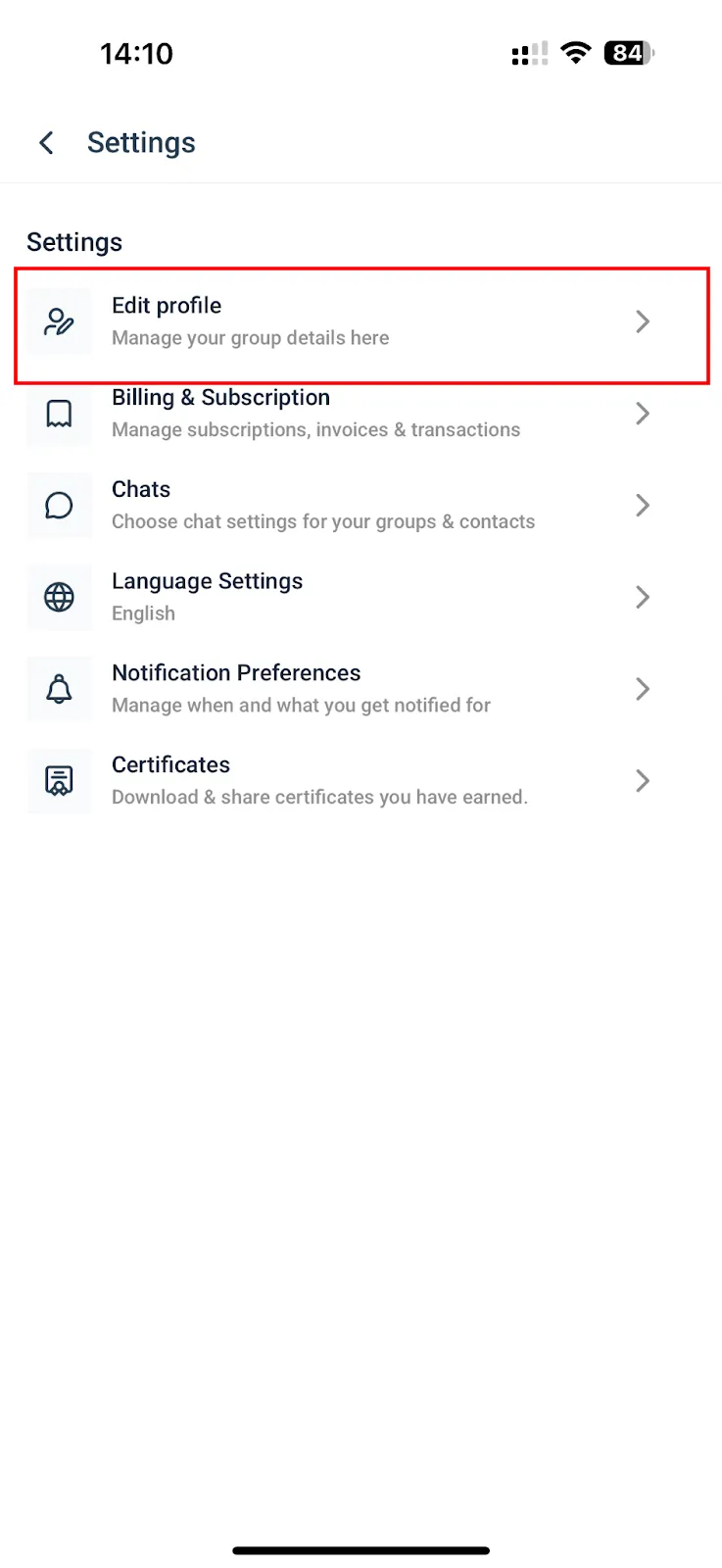The width and height of the screenshot is (722, 1568).
Task: View the Certificates row
Action: [x=361, y=781]
